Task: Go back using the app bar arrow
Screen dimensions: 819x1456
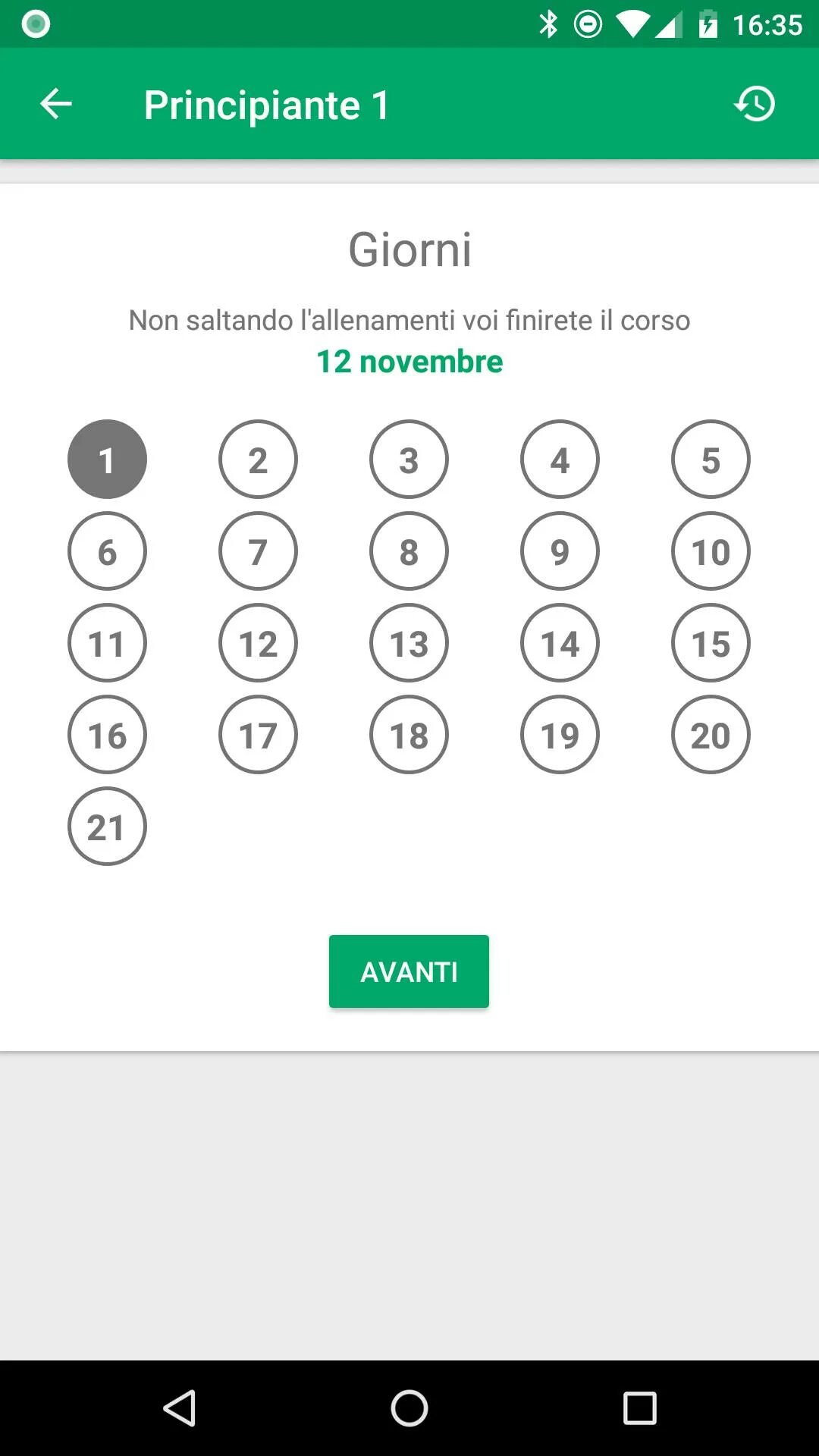Action: point(56,104)
